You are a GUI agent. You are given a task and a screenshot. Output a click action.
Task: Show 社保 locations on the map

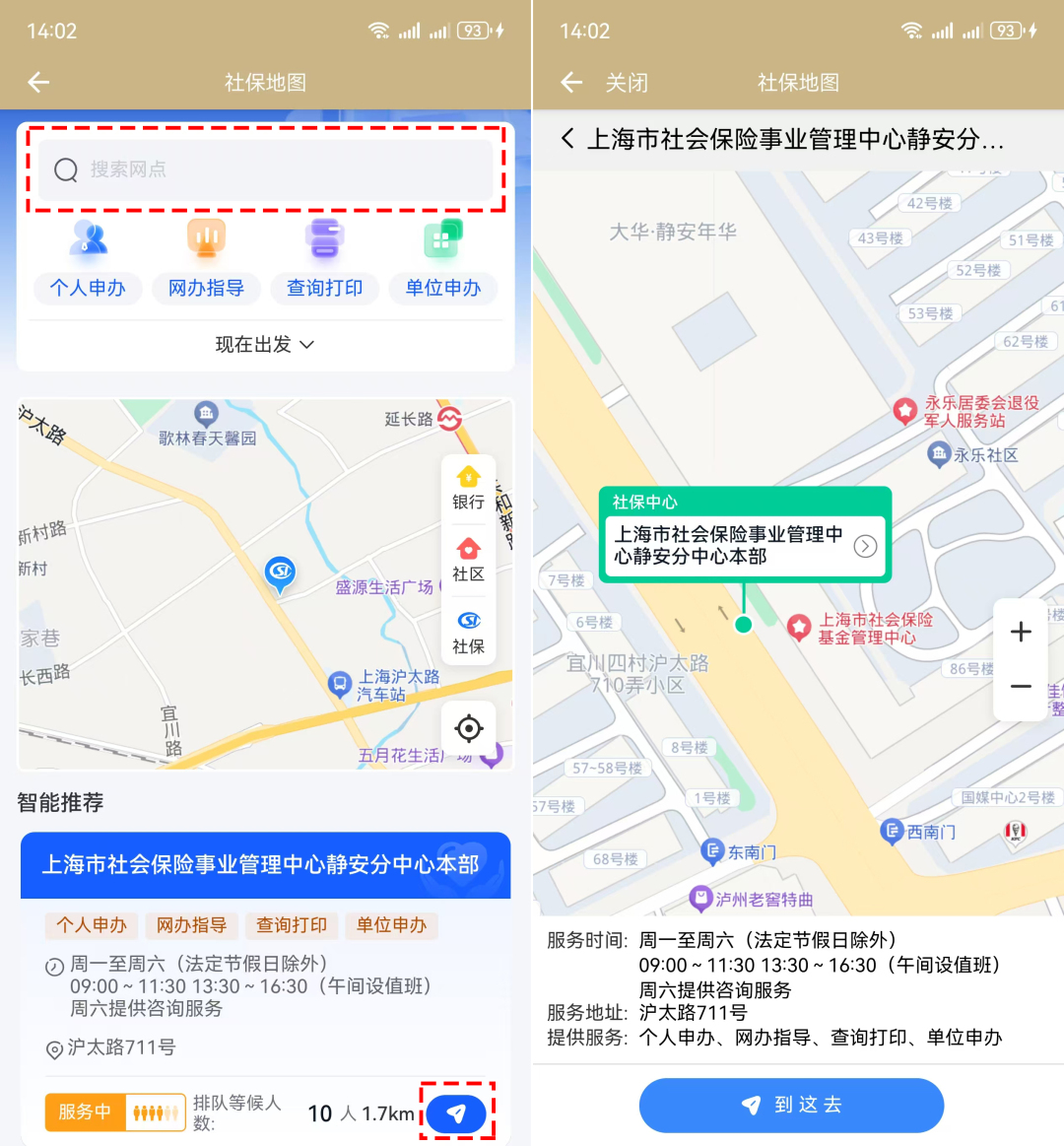(x=468, y=632)
